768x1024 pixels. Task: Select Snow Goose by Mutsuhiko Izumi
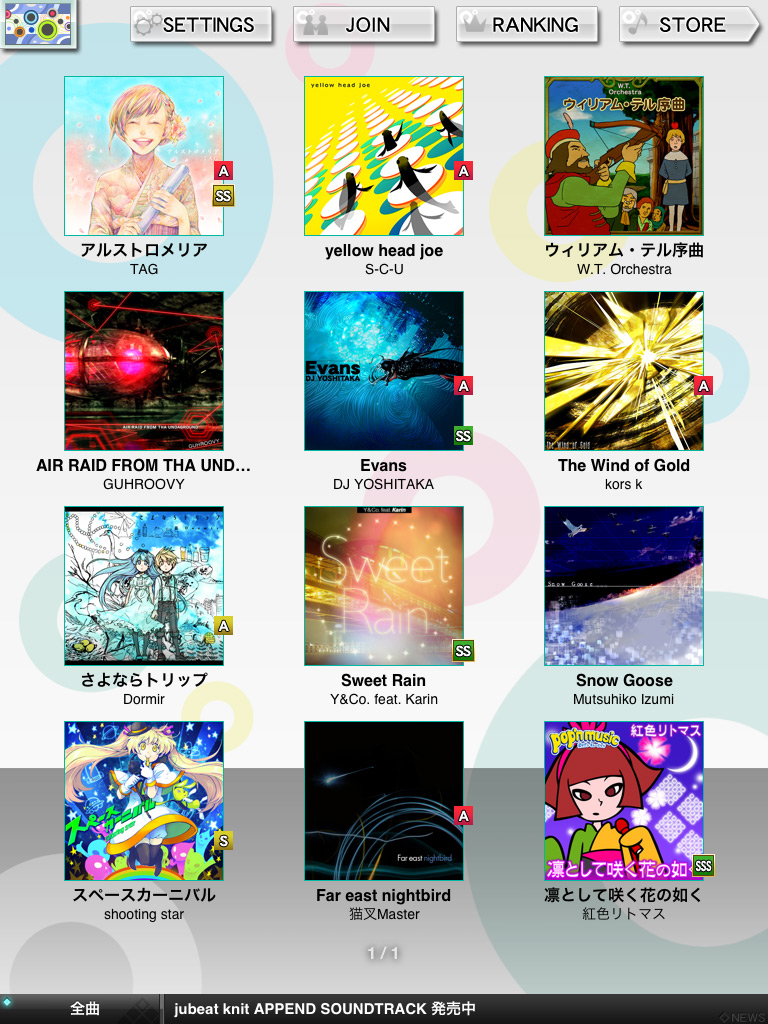point(624,586)
